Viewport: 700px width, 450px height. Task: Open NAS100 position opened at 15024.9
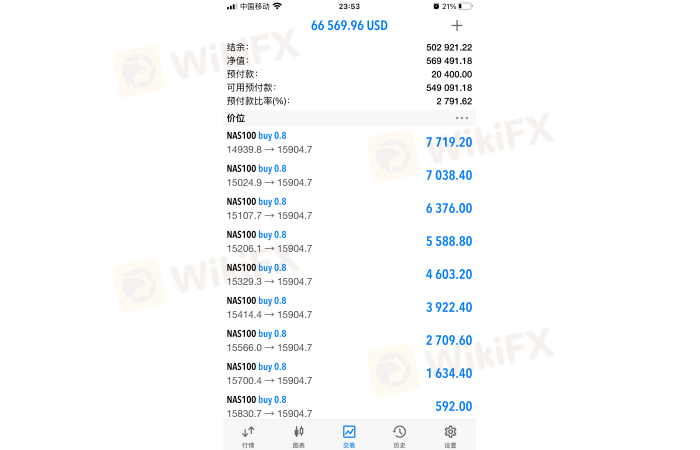[349, 175]
